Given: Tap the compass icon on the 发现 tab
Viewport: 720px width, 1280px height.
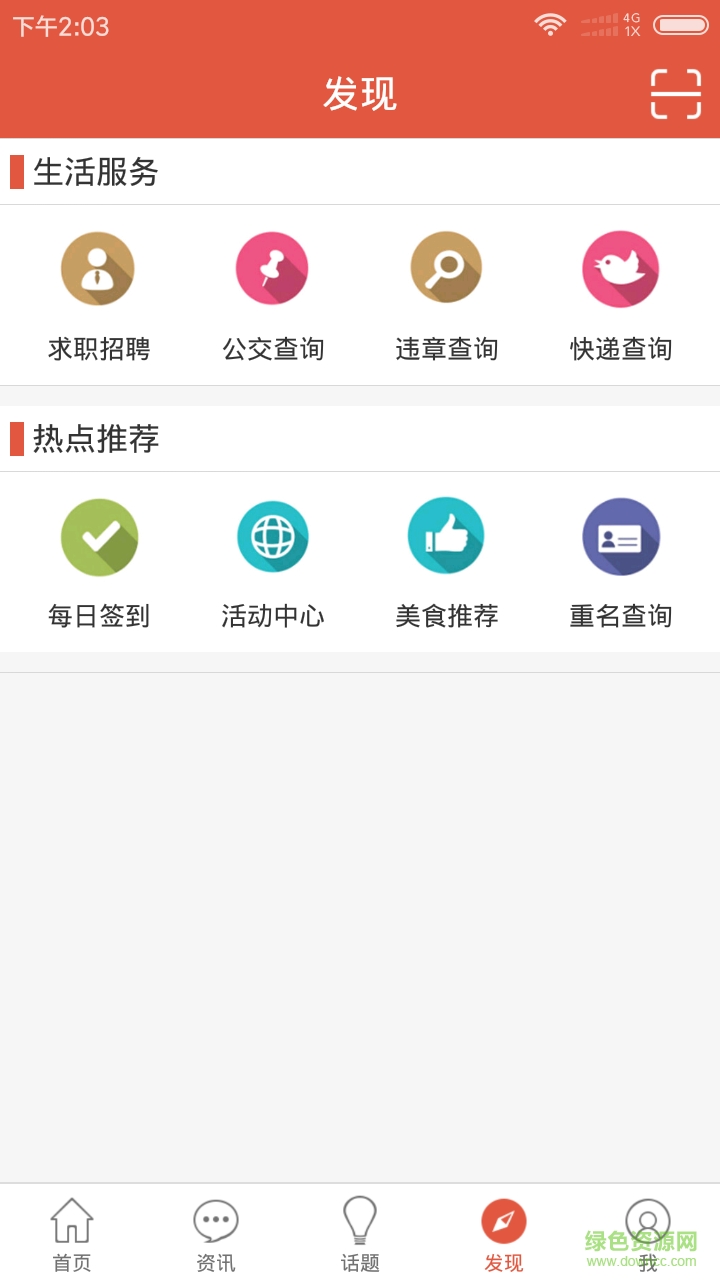Looking at the screenshot, I should [504, 1218].
